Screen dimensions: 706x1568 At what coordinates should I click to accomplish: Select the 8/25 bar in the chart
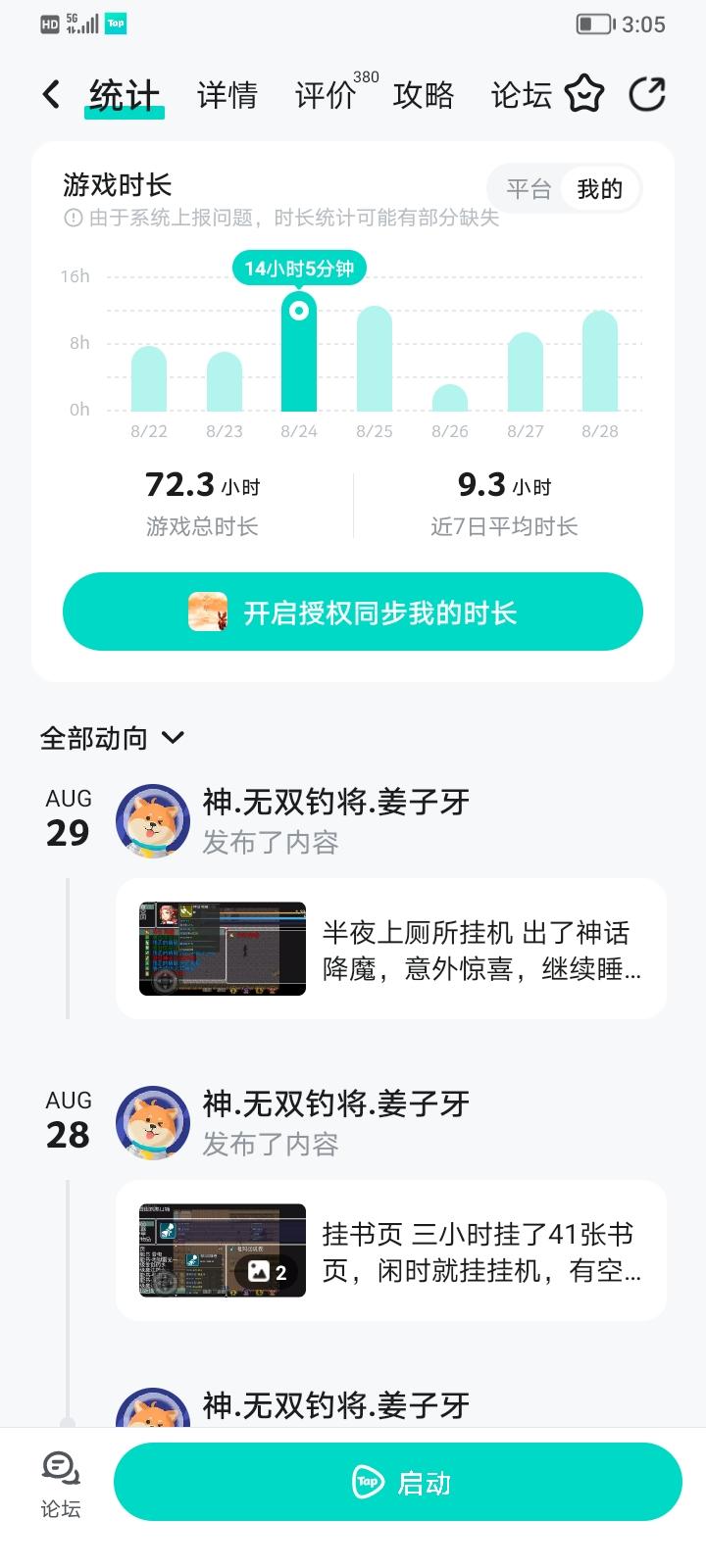coord(375,359)
